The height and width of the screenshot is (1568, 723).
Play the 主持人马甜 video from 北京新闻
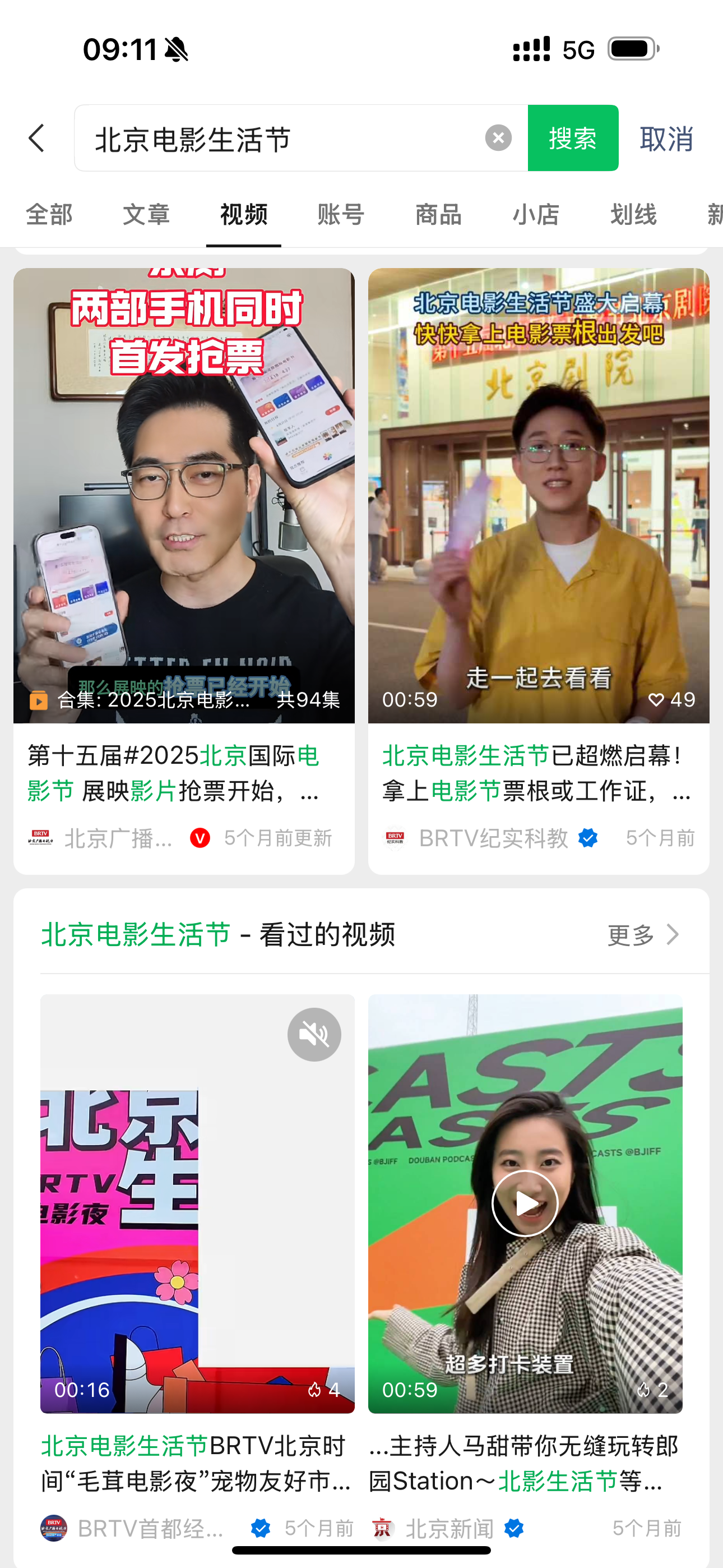pyautogui.click(x=525, y=1203)
